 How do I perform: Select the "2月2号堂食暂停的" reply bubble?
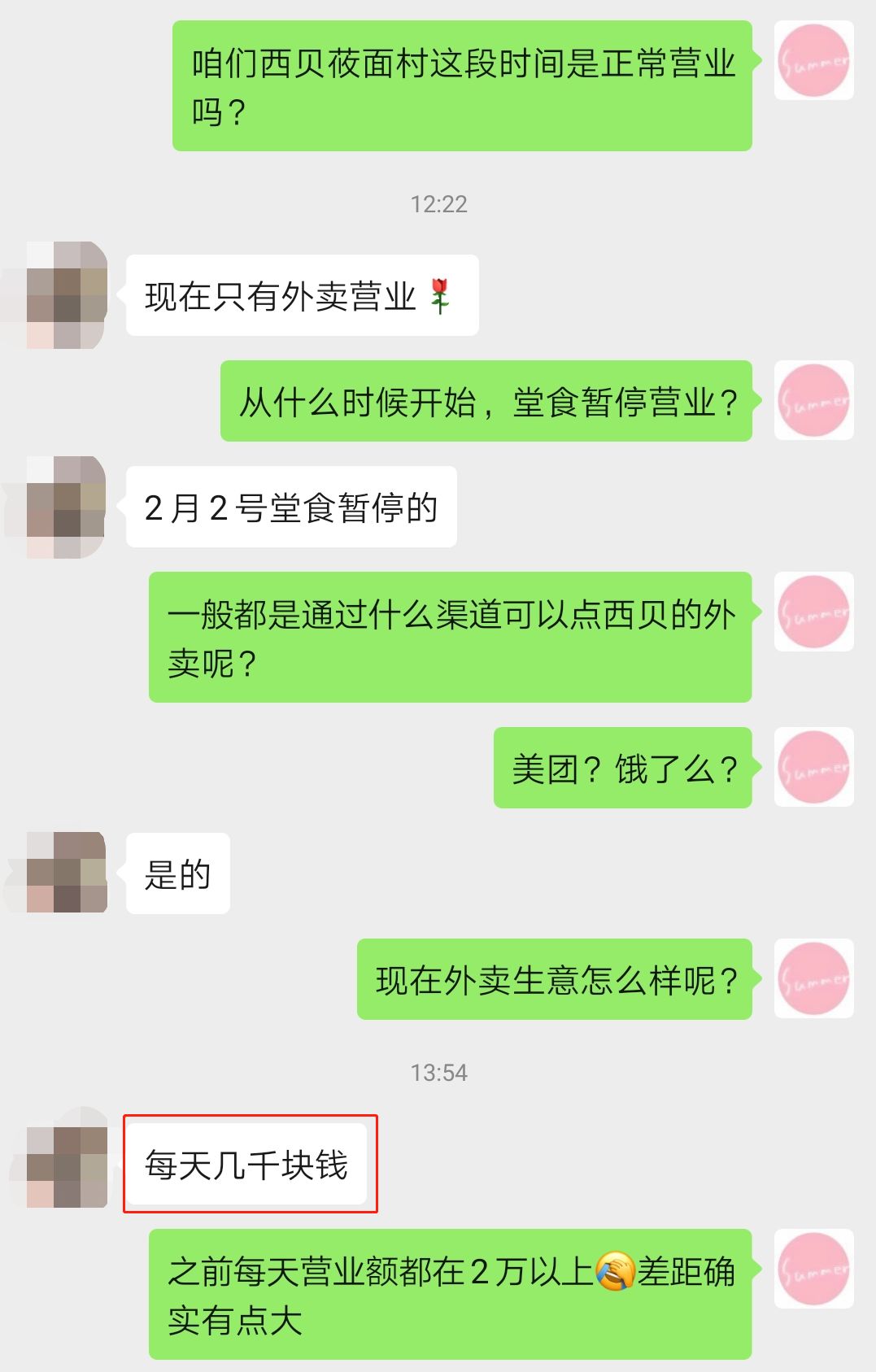tap(293, 507)
